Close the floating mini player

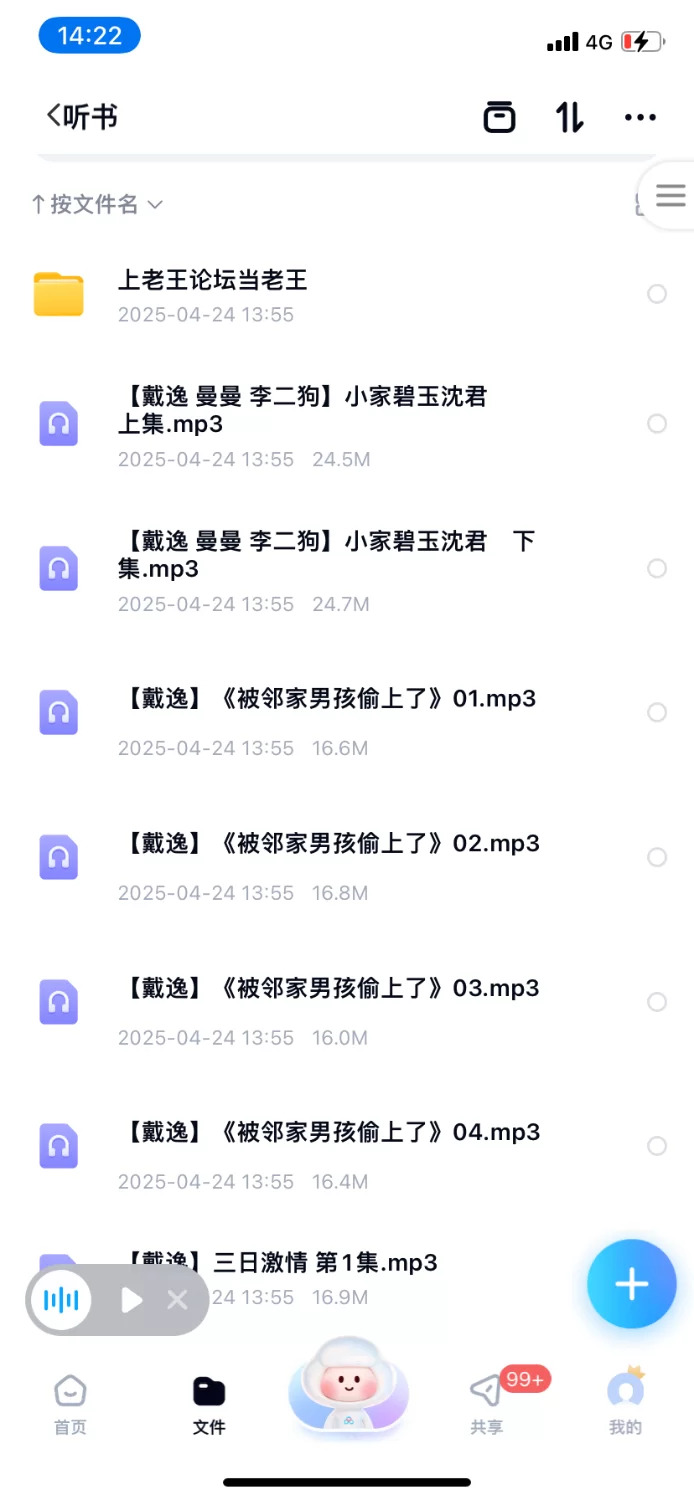pos(178,1300)
